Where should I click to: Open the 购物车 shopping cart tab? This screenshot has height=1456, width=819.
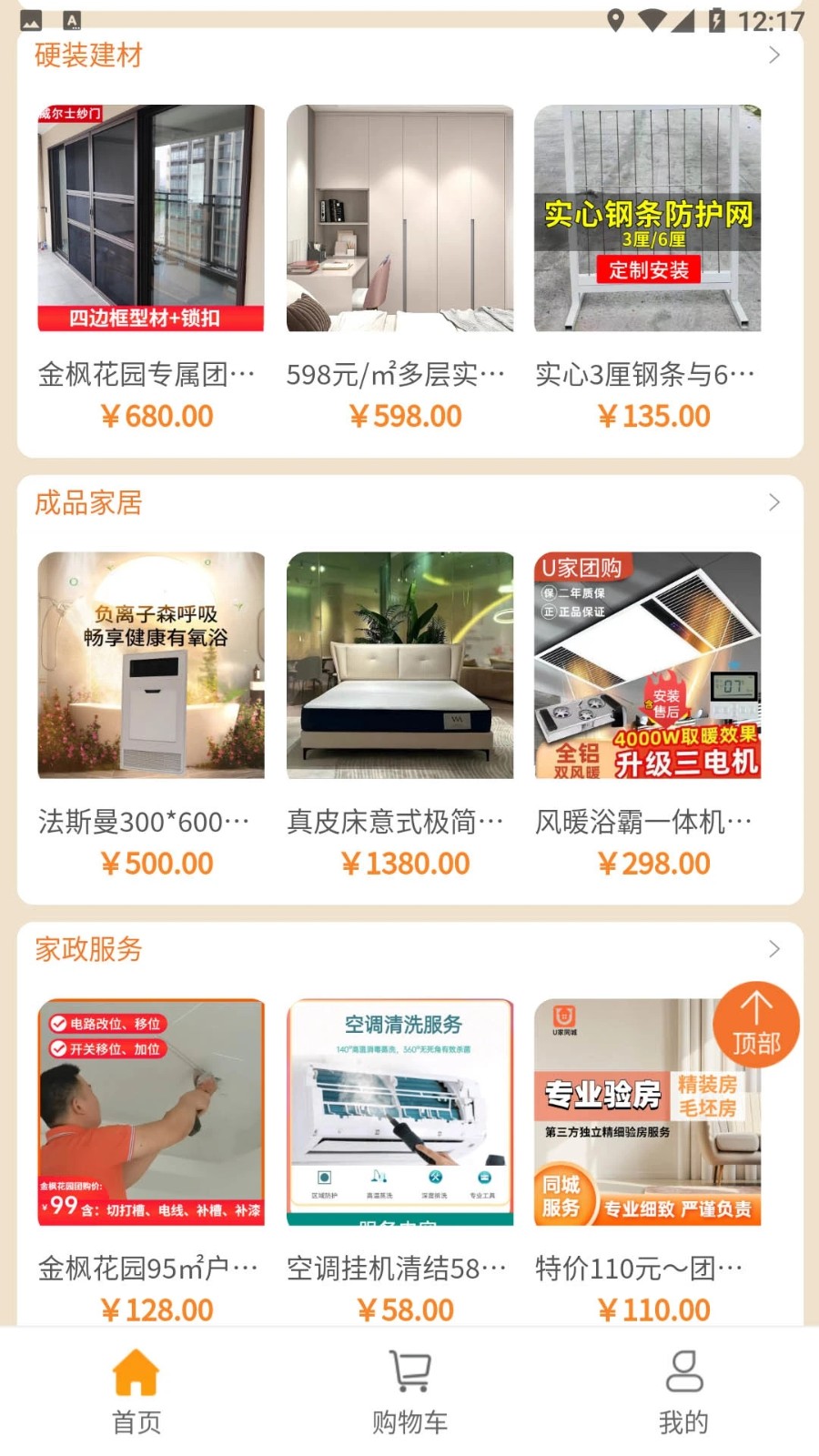pos(409,1392)
